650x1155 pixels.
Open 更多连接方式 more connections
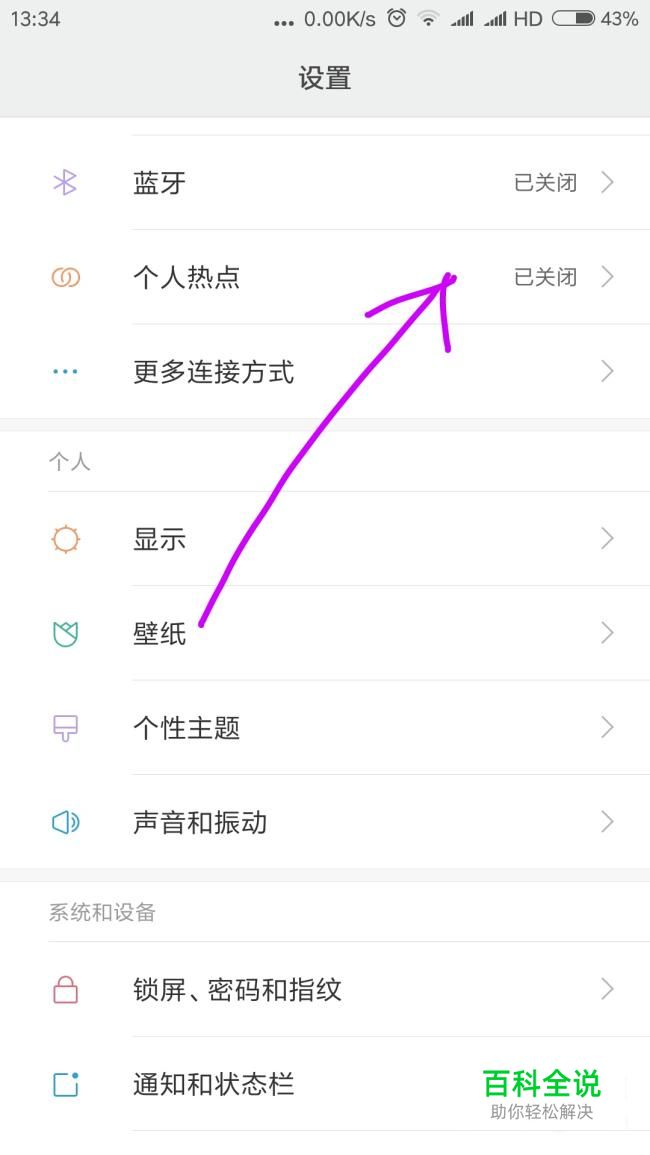coord(325,371)
